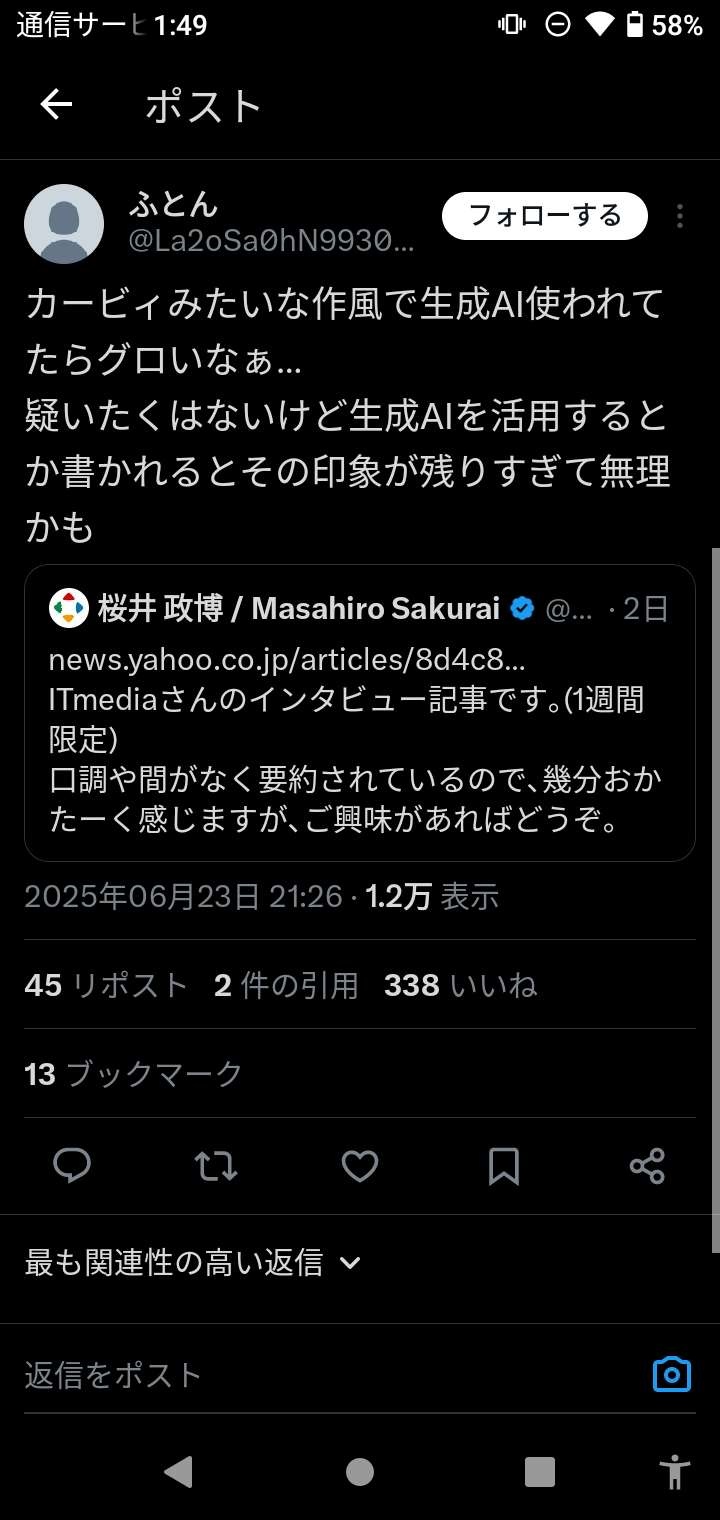The image size is (720, 1520).
Task: Open the three-dot overflow menu on the post
Action: tap(680, 216)
